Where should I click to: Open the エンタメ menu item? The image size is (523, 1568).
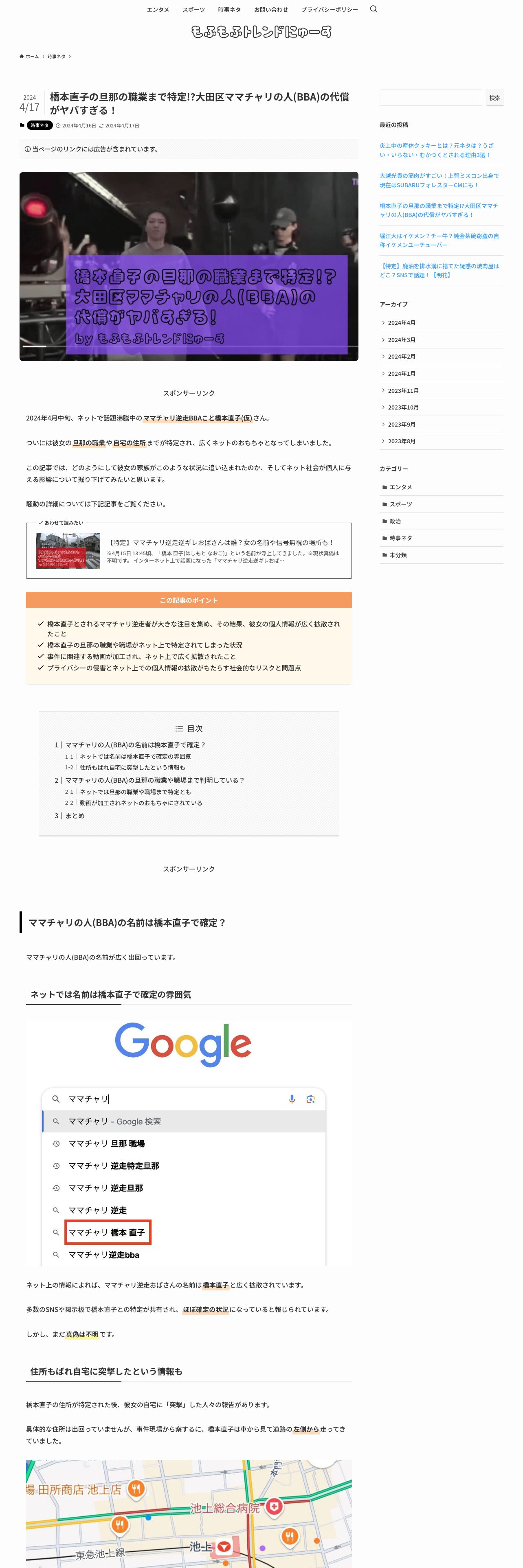click(158, 10)
